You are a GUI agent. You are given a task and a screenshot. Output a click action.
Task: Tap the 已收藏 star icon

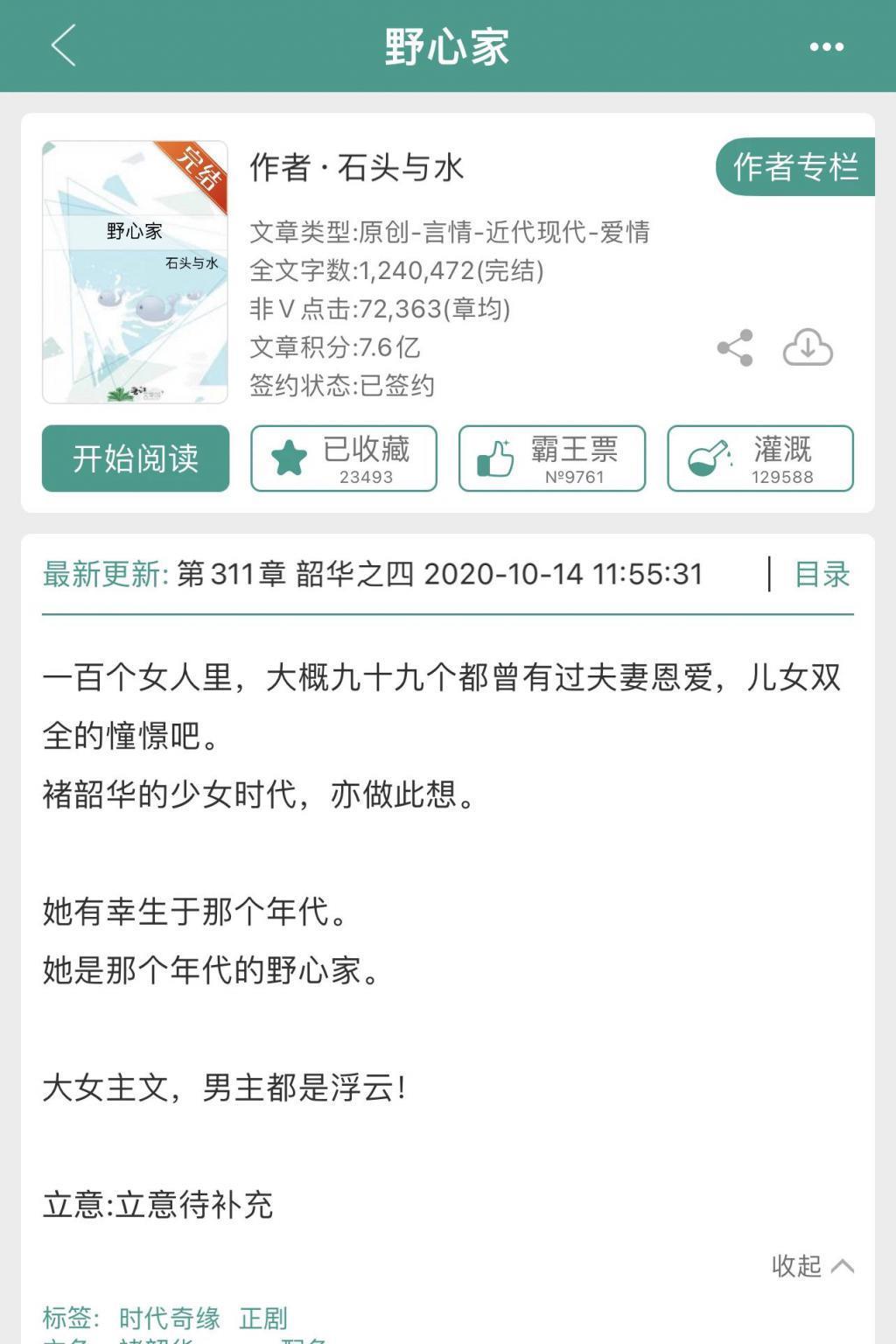(289, 454)
